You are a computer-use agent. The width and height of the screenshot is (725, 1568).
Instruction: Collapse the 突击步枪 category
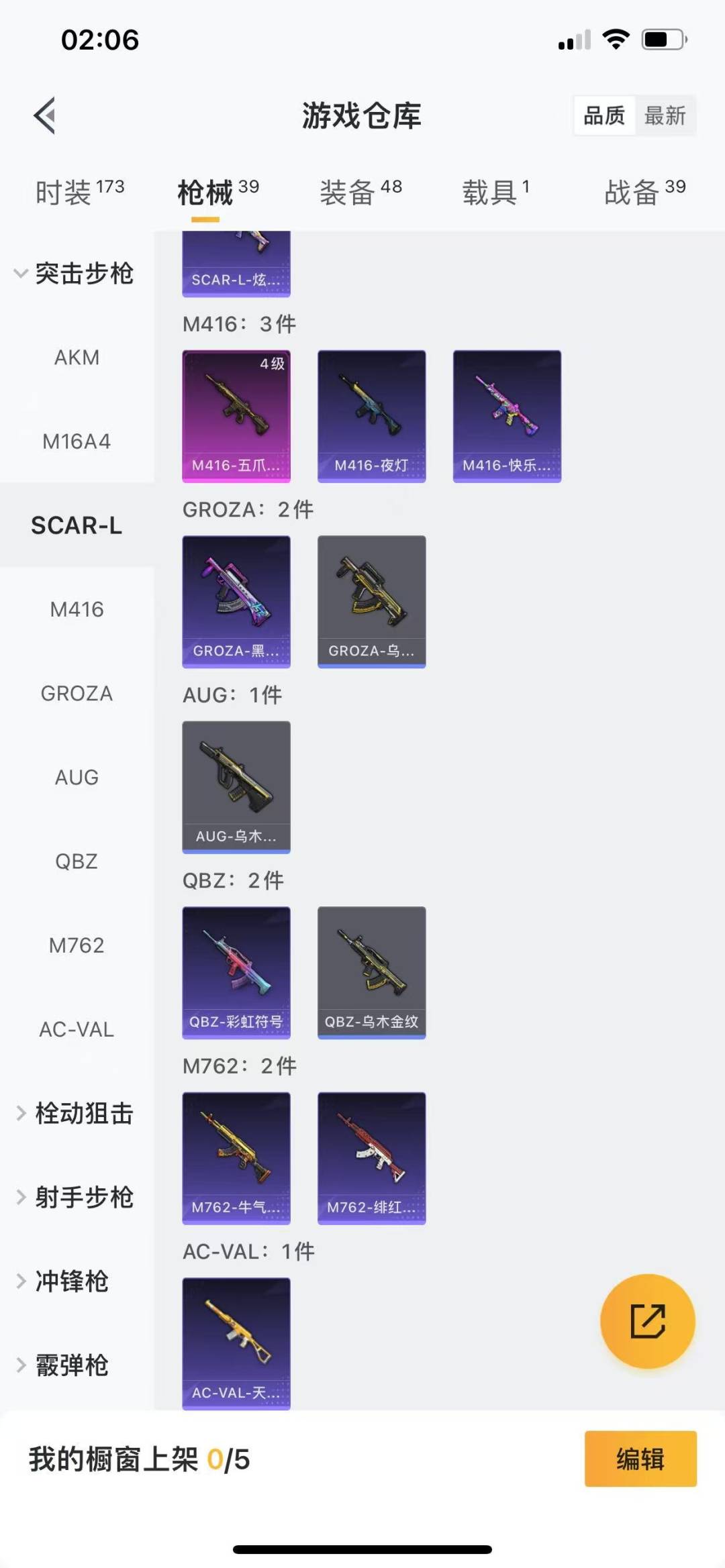(x=75, y=274)
